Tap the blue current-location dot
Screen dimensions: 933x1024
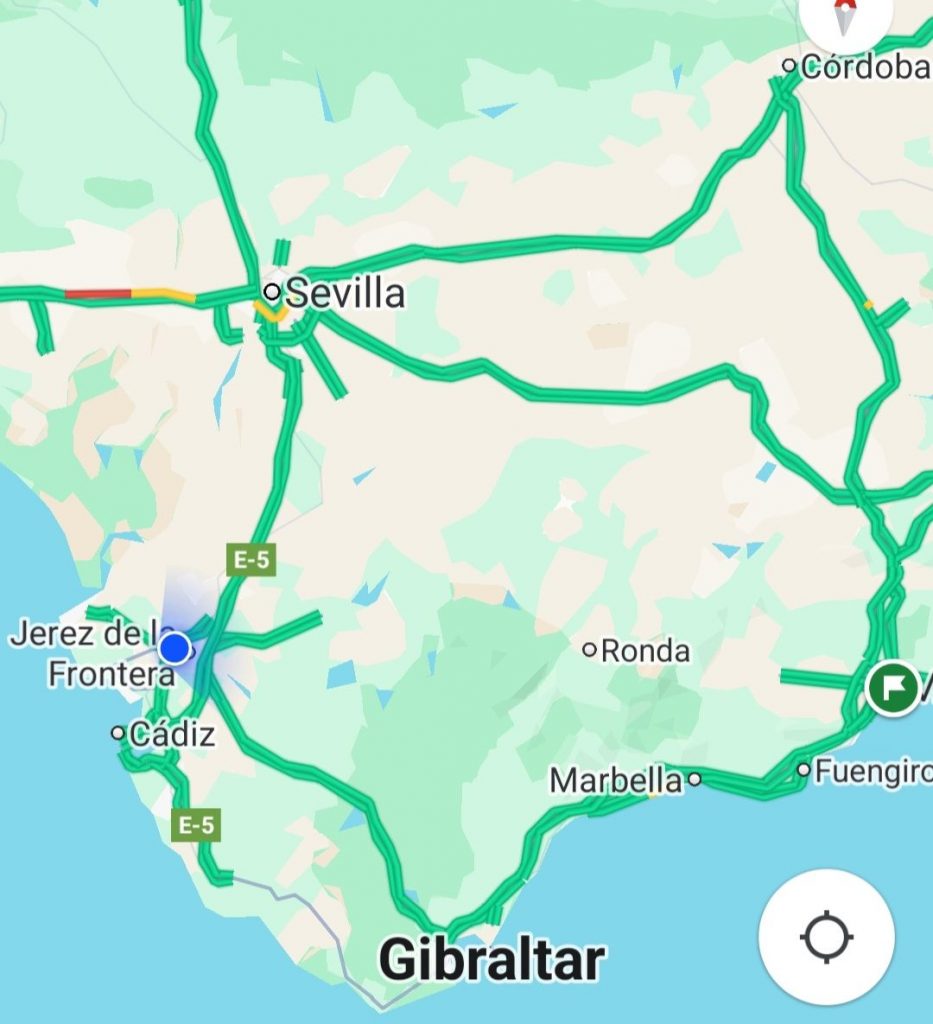[175, 648]
